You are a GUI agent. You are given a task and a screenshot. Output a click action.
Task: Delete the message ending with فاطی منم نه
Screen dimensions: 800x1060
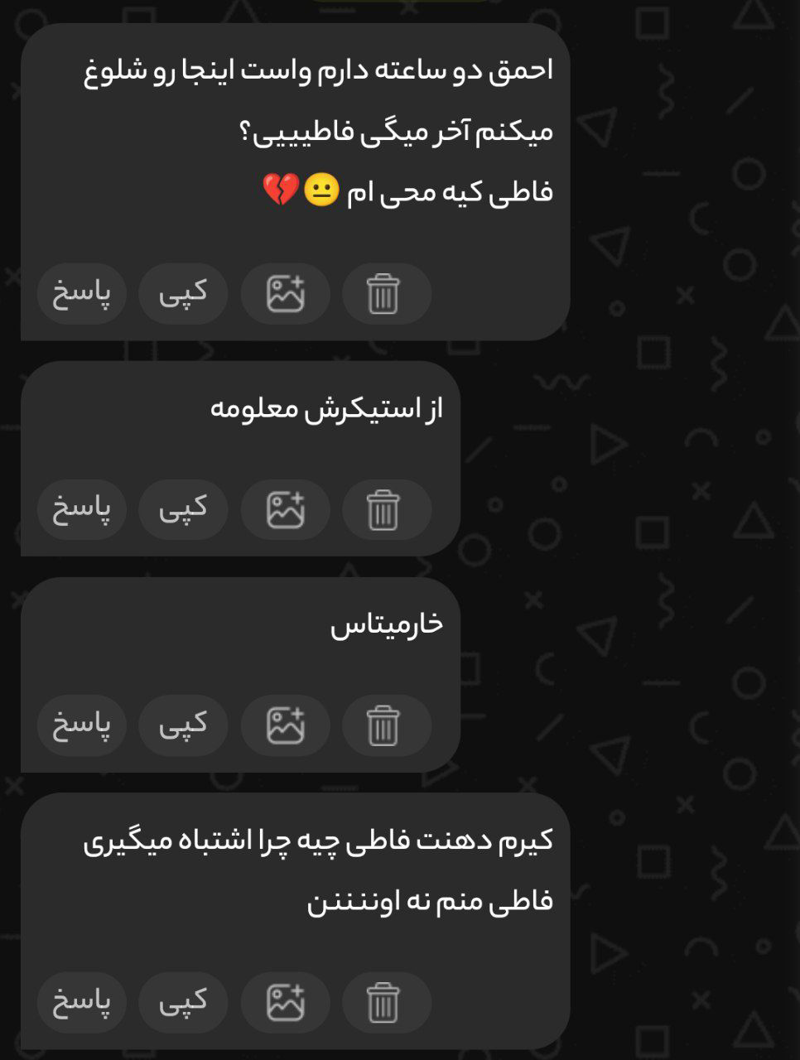coord(384,1002)
